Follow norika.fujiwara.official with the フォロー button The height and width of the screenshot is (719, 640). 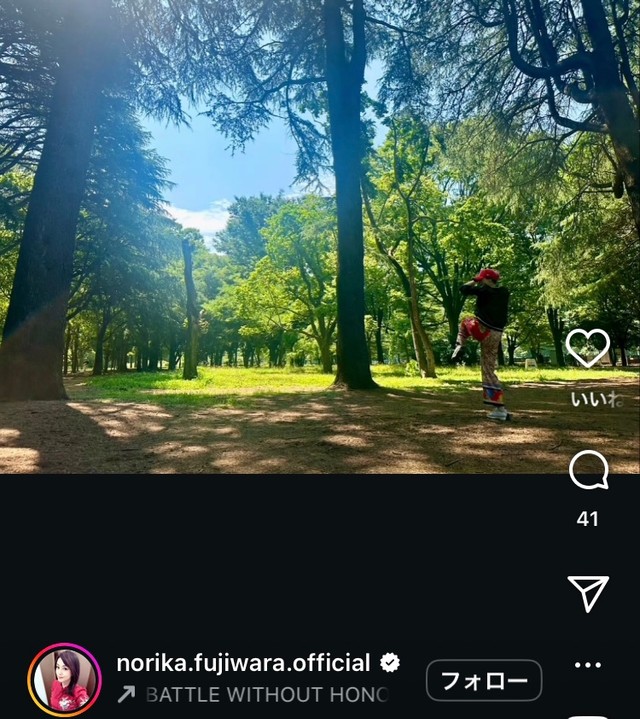(484, 680)
